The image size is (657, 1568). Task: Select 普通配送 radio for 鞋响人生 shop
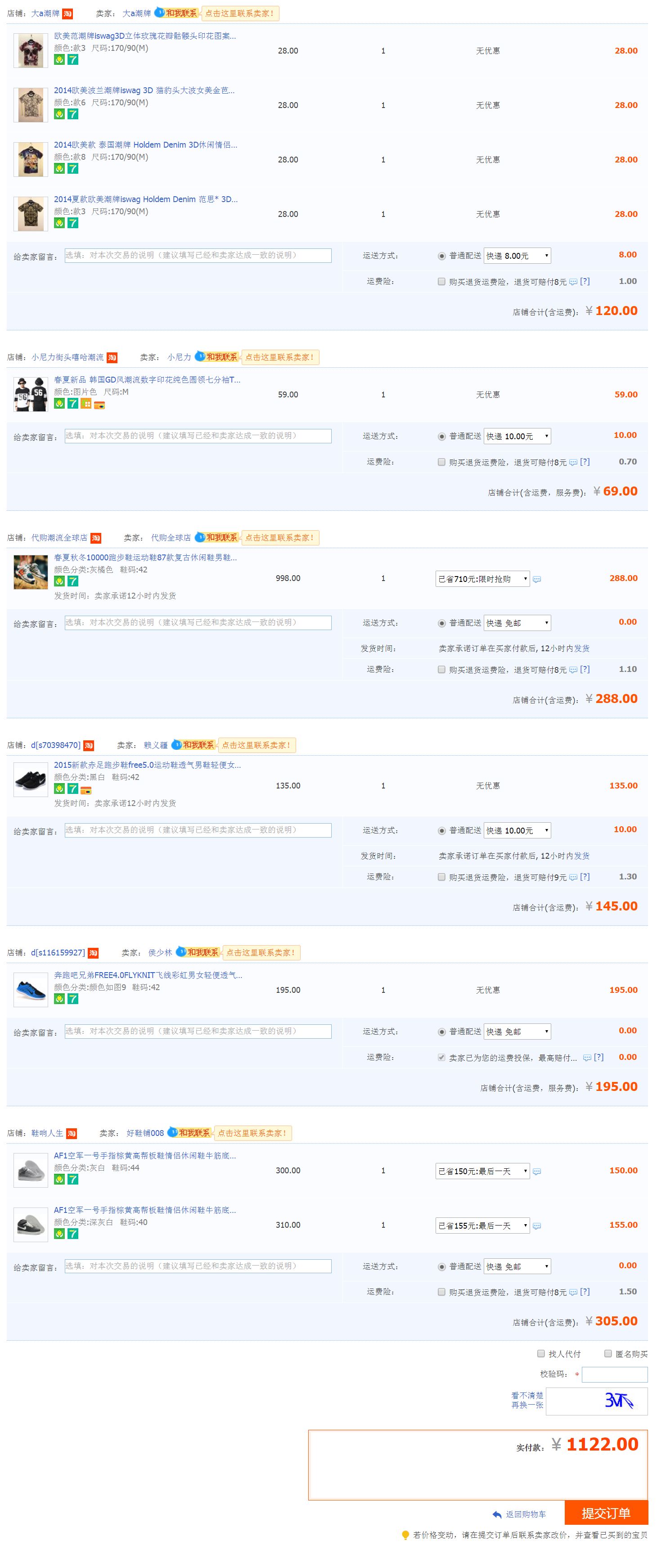pos(441,1267)
